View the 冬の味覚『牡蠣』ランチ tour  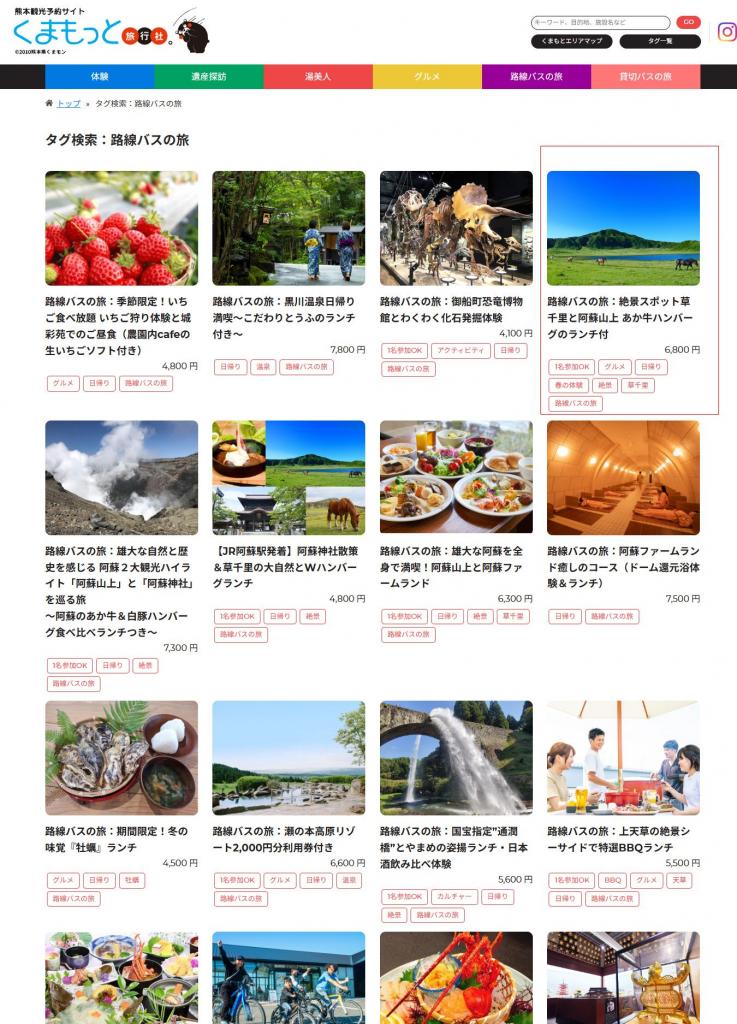click(x=121, y=758)
